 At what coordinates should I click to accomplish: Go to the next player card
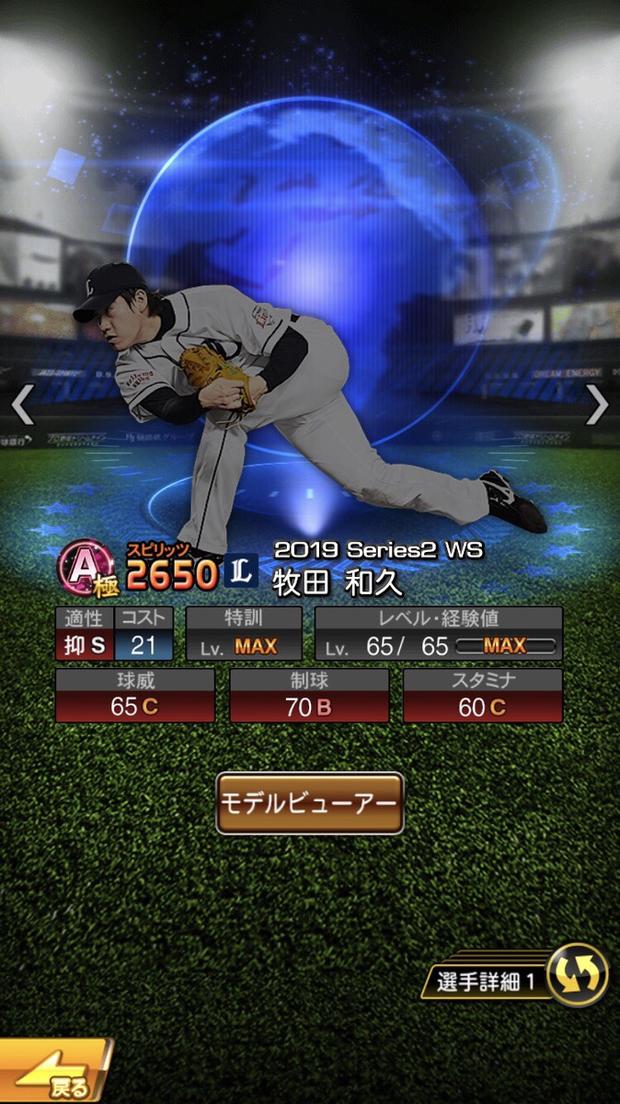[x=597, y=404]
